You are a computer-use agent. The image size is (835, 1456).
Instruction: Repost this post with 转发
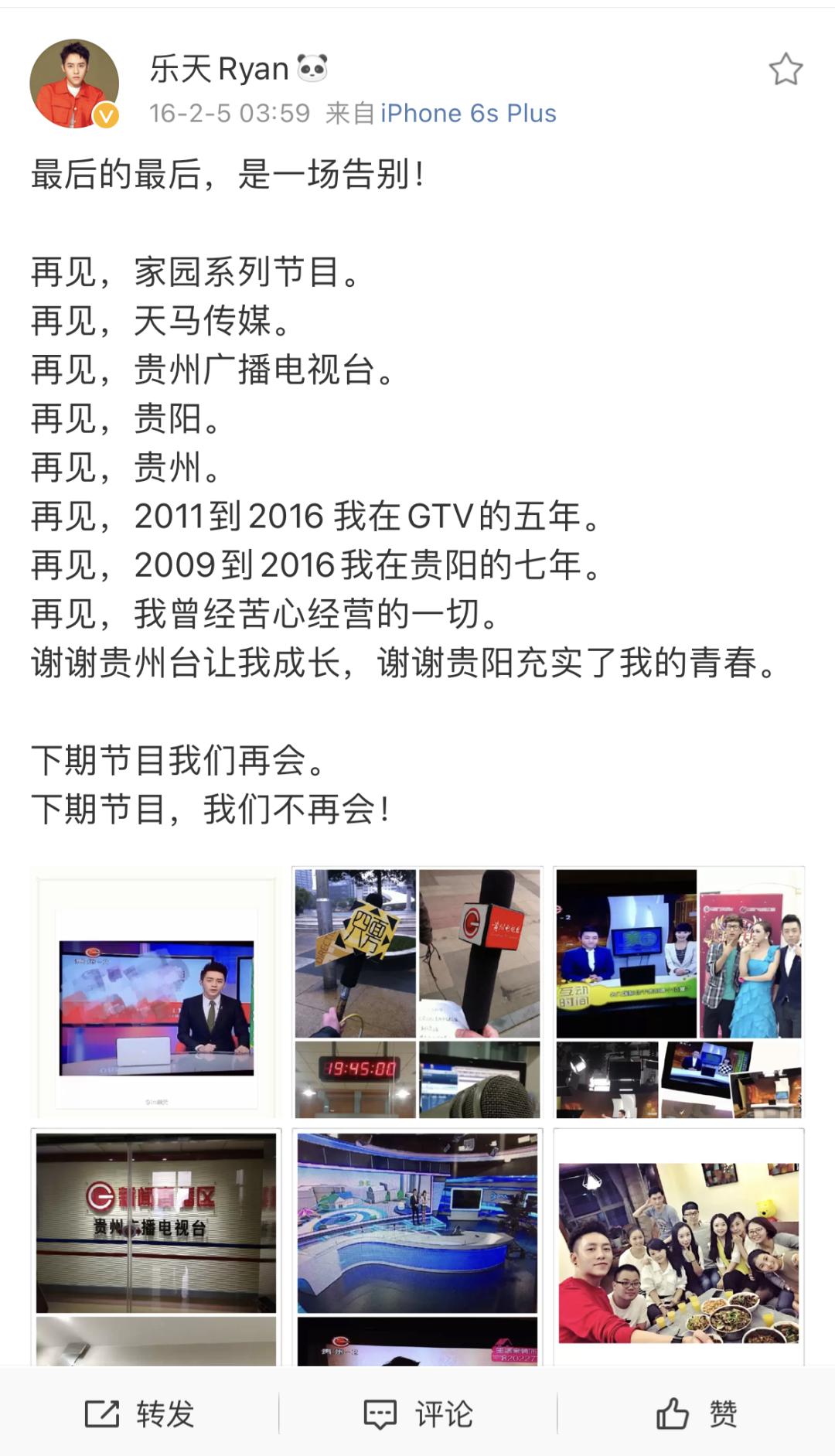pos(139,1414)
